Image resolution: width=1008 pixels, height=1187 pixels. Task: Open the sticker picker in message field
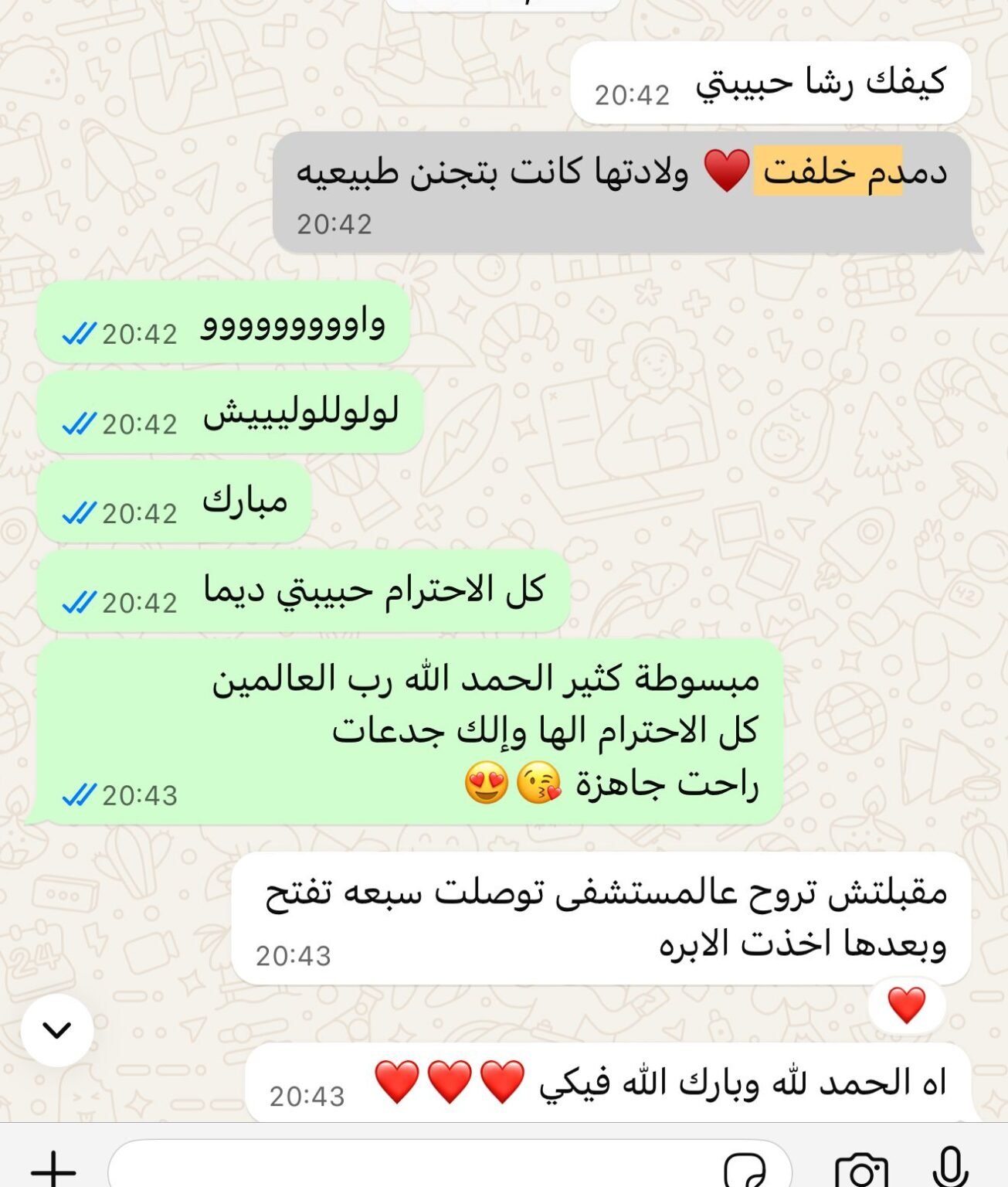click(745, 1168)
